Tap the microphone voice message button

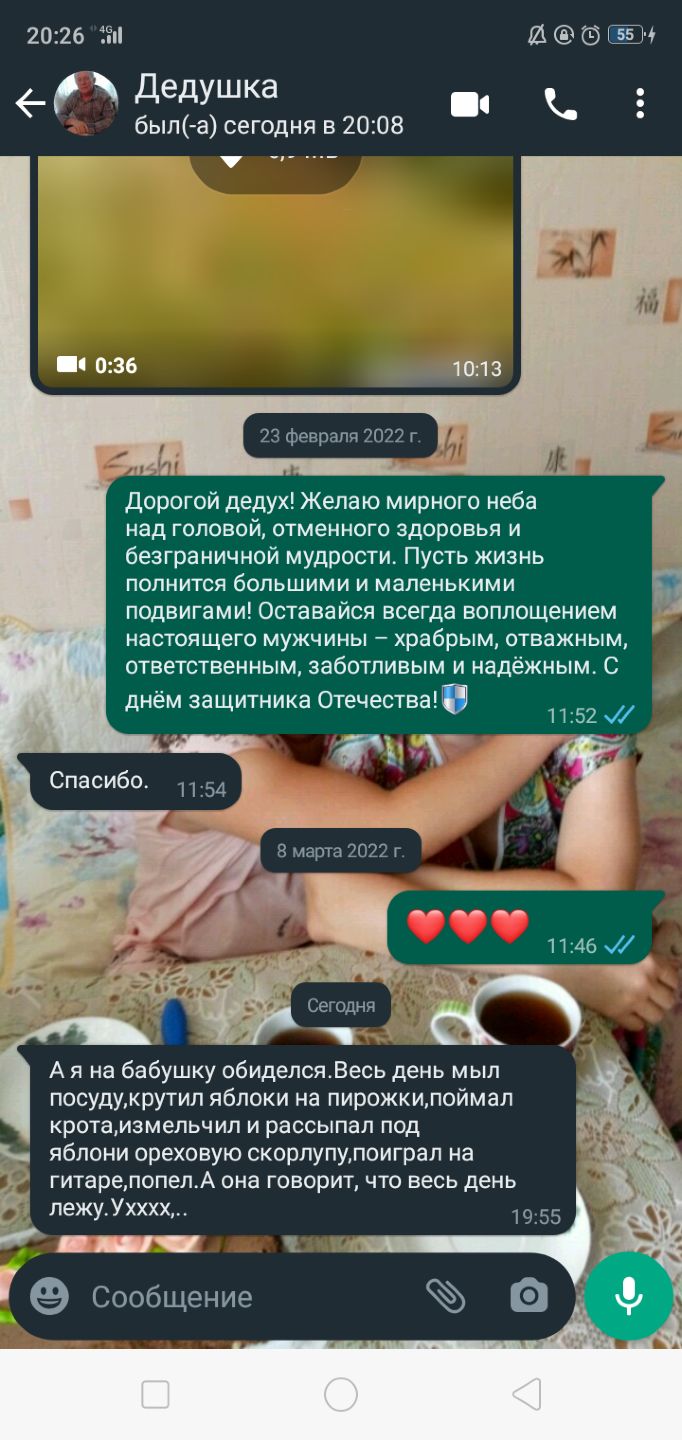click(629, 1296)
